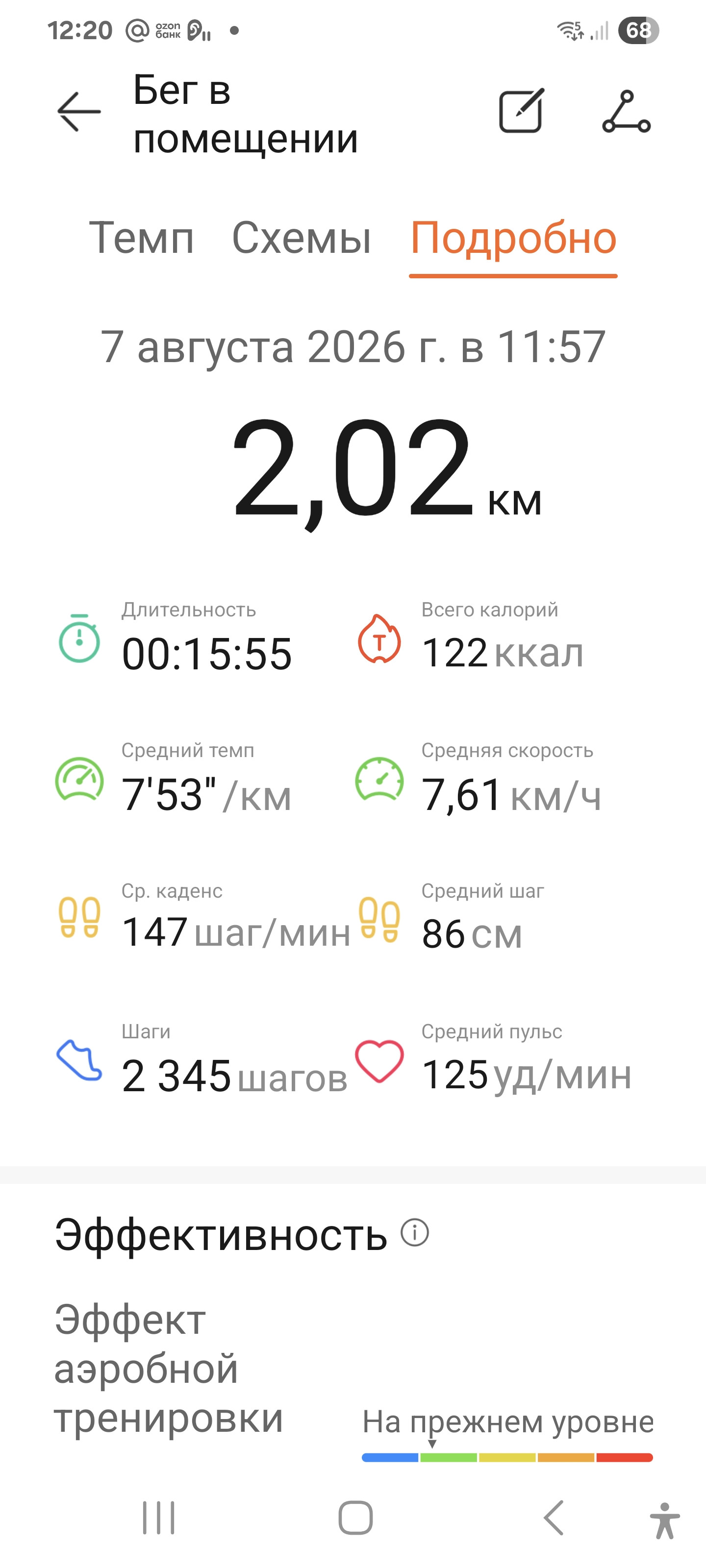Tap the system back button
This screenshot has width=706, height=1568.
[553, 1518]
